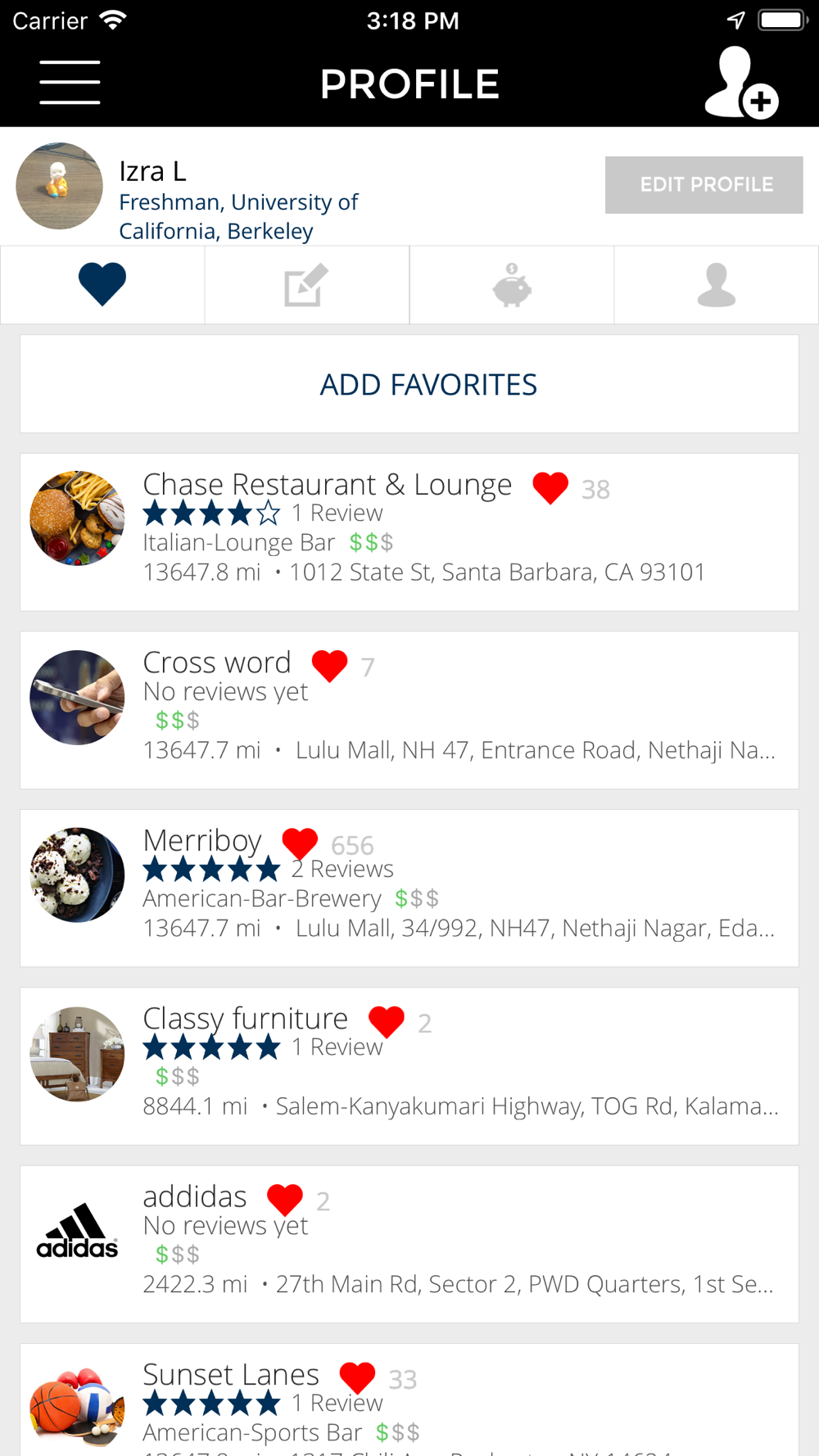The image size is (819, 1456).
Task: Open the hamburger menu
Action: click(70, 83)
